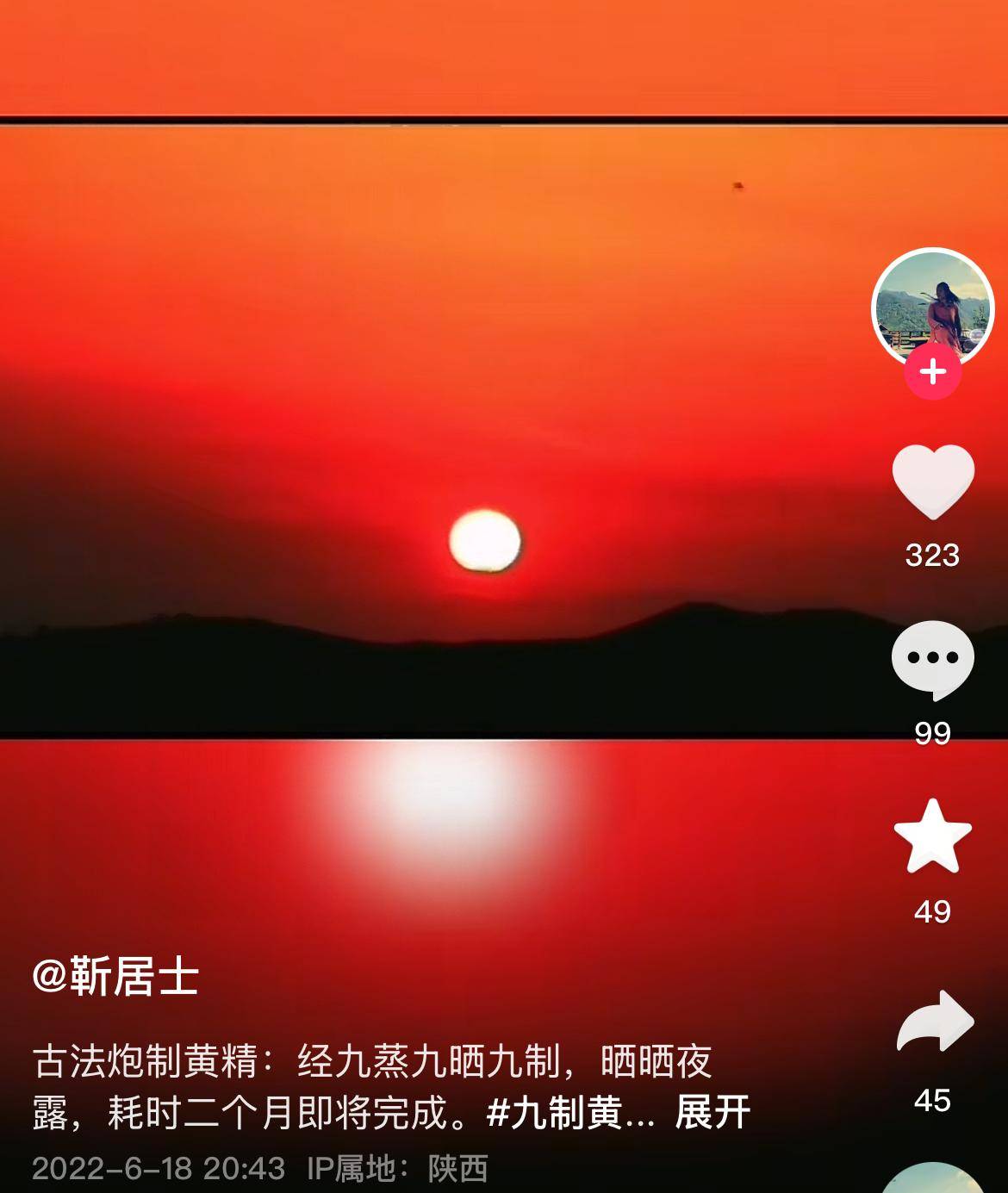This screenshot has width=1008, height=1193.
Task: Follow the creator with the plus button
Action: pos(933,372)
